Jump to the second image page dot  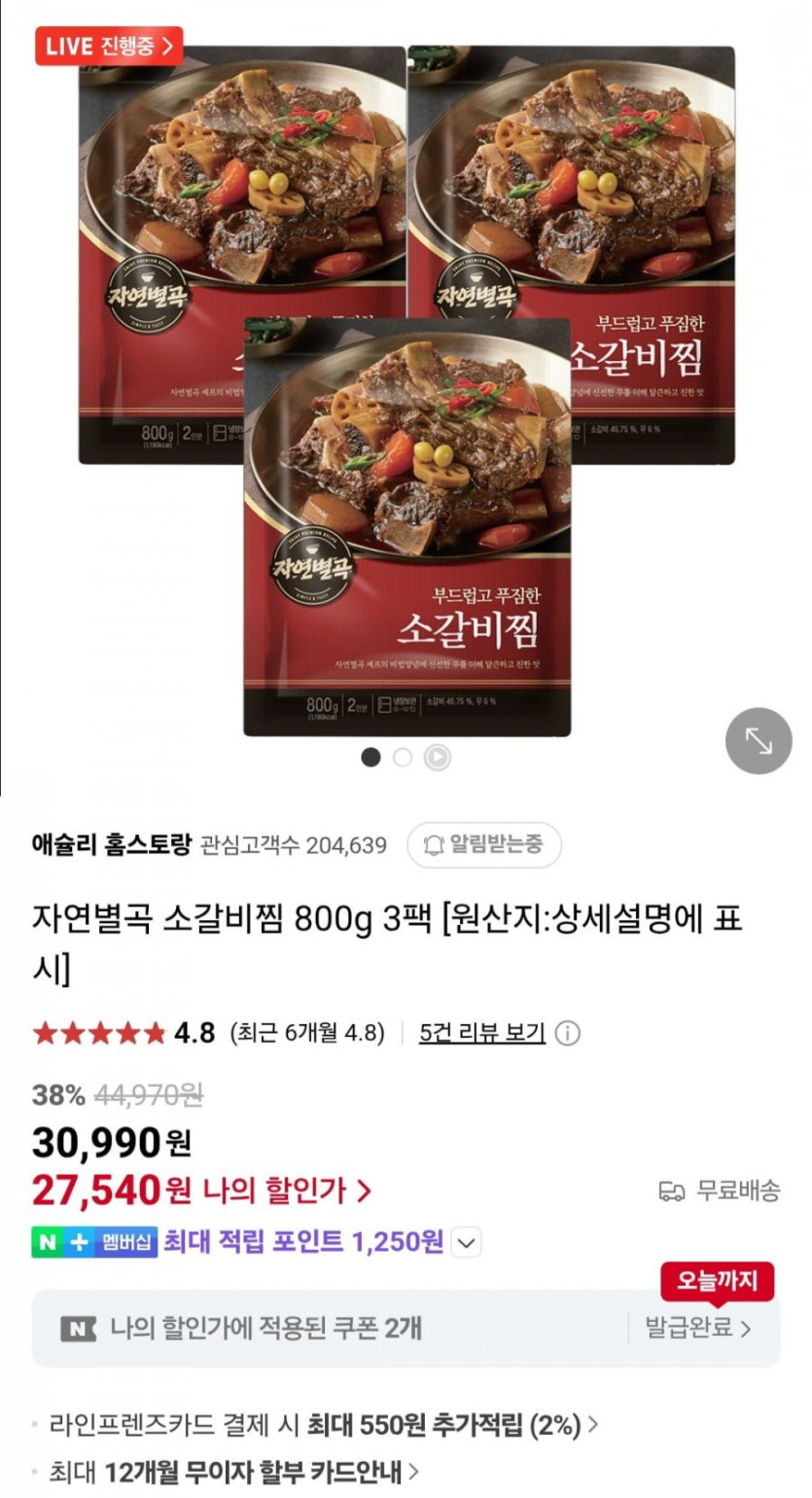403,758
